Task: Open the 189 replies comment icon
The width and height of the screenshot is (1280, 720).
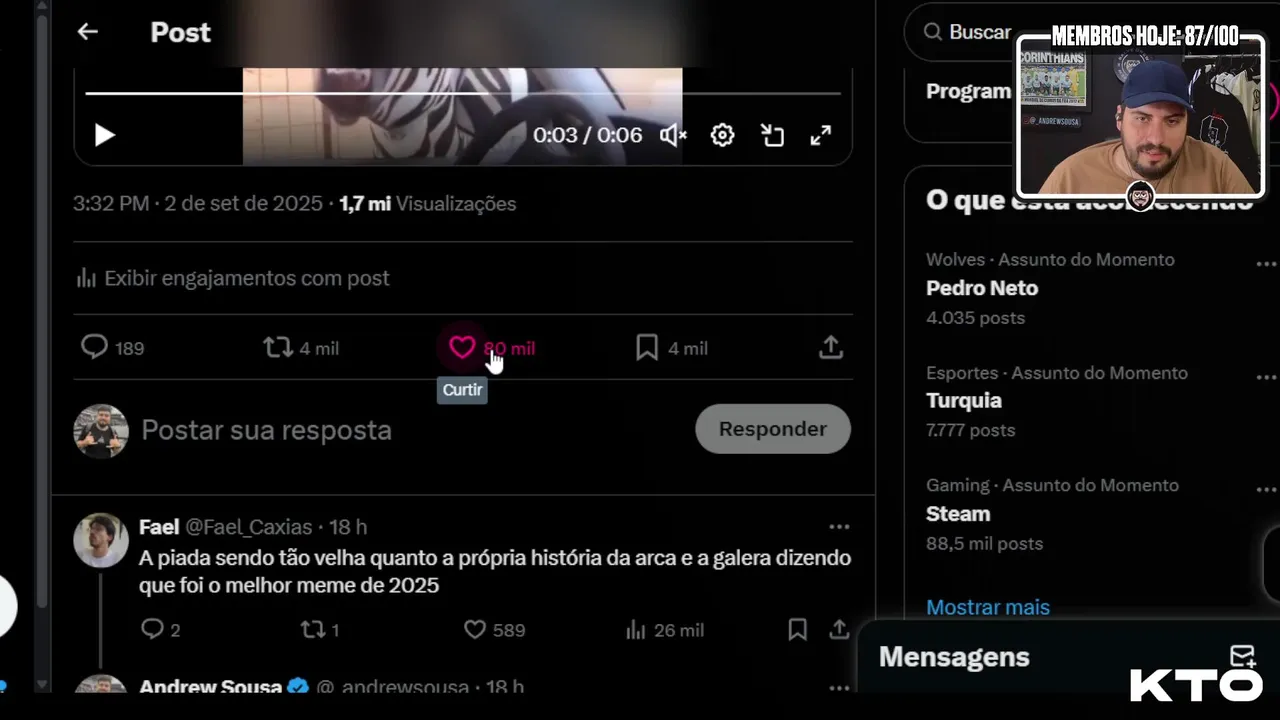Action: pos(95,347)
